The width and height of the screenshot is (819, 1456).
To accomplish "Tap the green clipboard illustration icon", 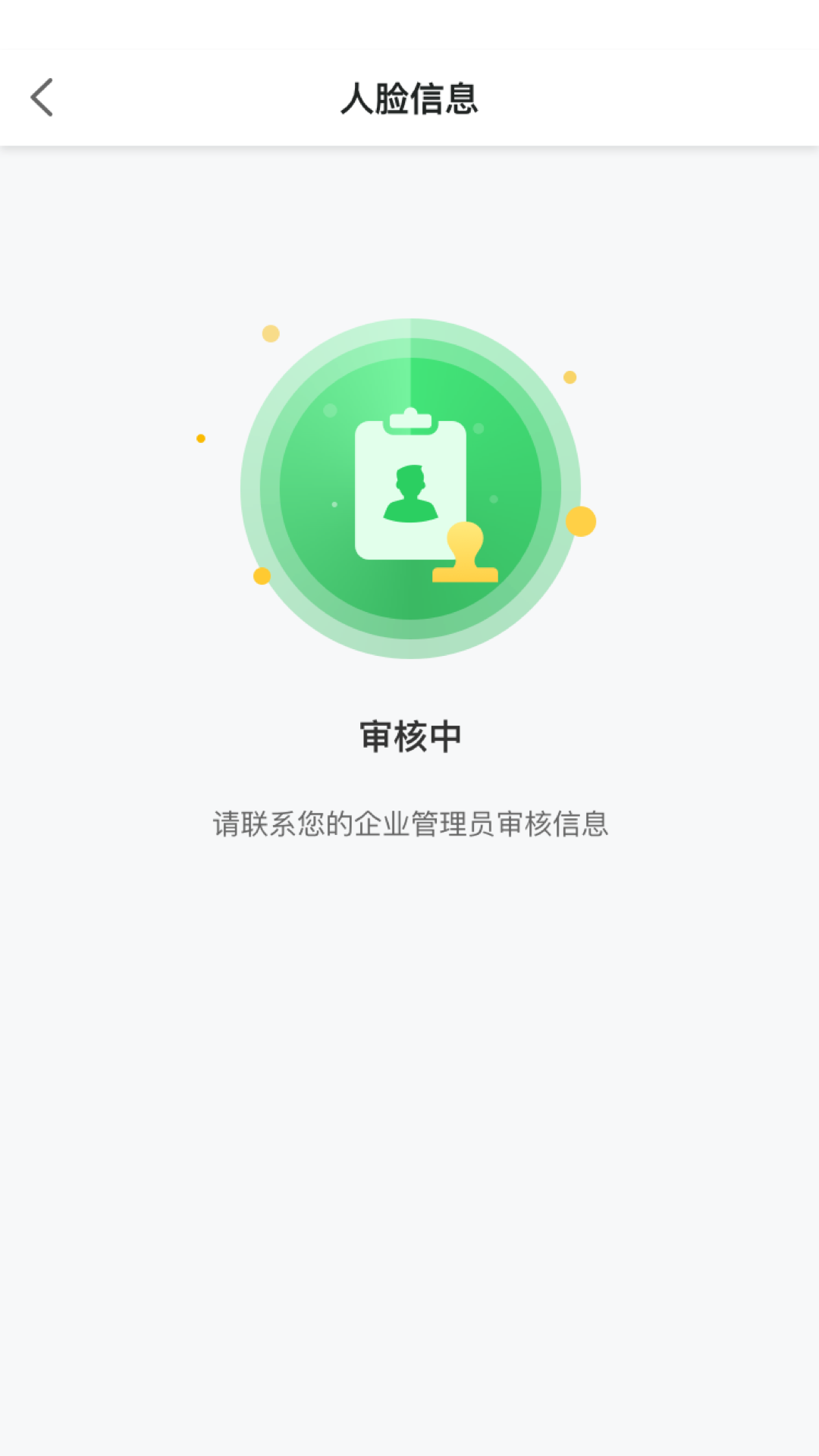I will tap(412, 485).
